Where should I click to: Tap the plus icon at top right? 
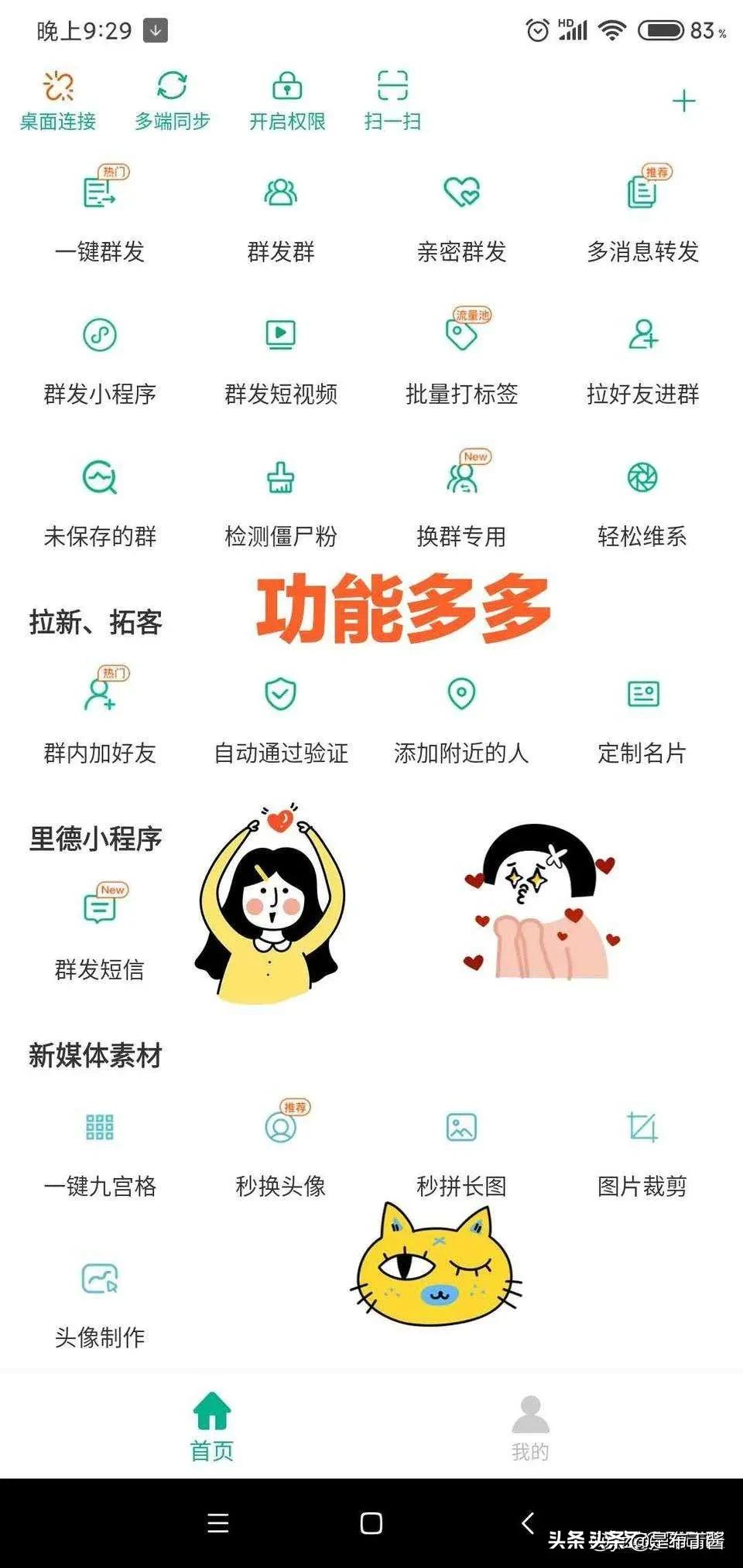(x=683, y=101)
